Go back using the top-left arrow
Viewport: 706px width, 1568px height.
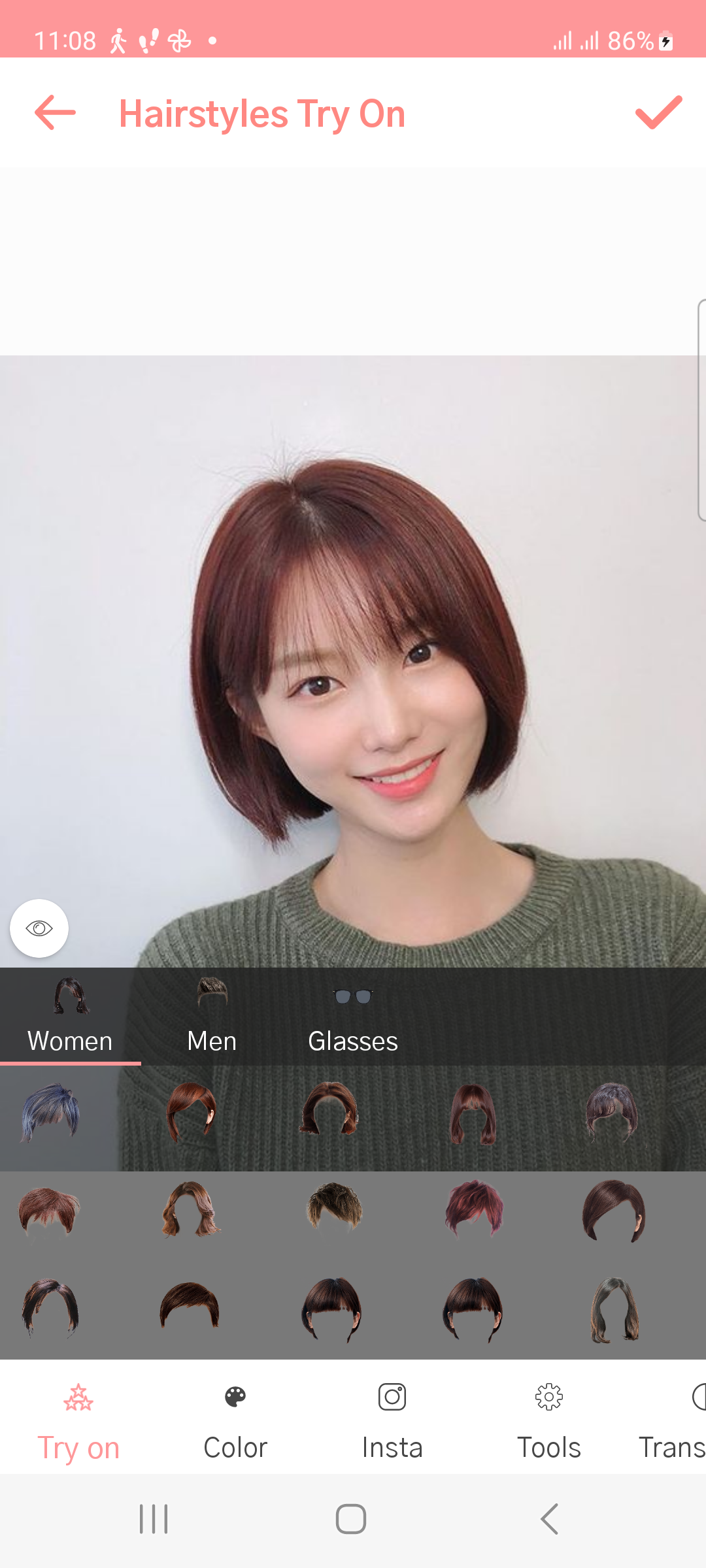pyautogui.click(x=55, y=113)
